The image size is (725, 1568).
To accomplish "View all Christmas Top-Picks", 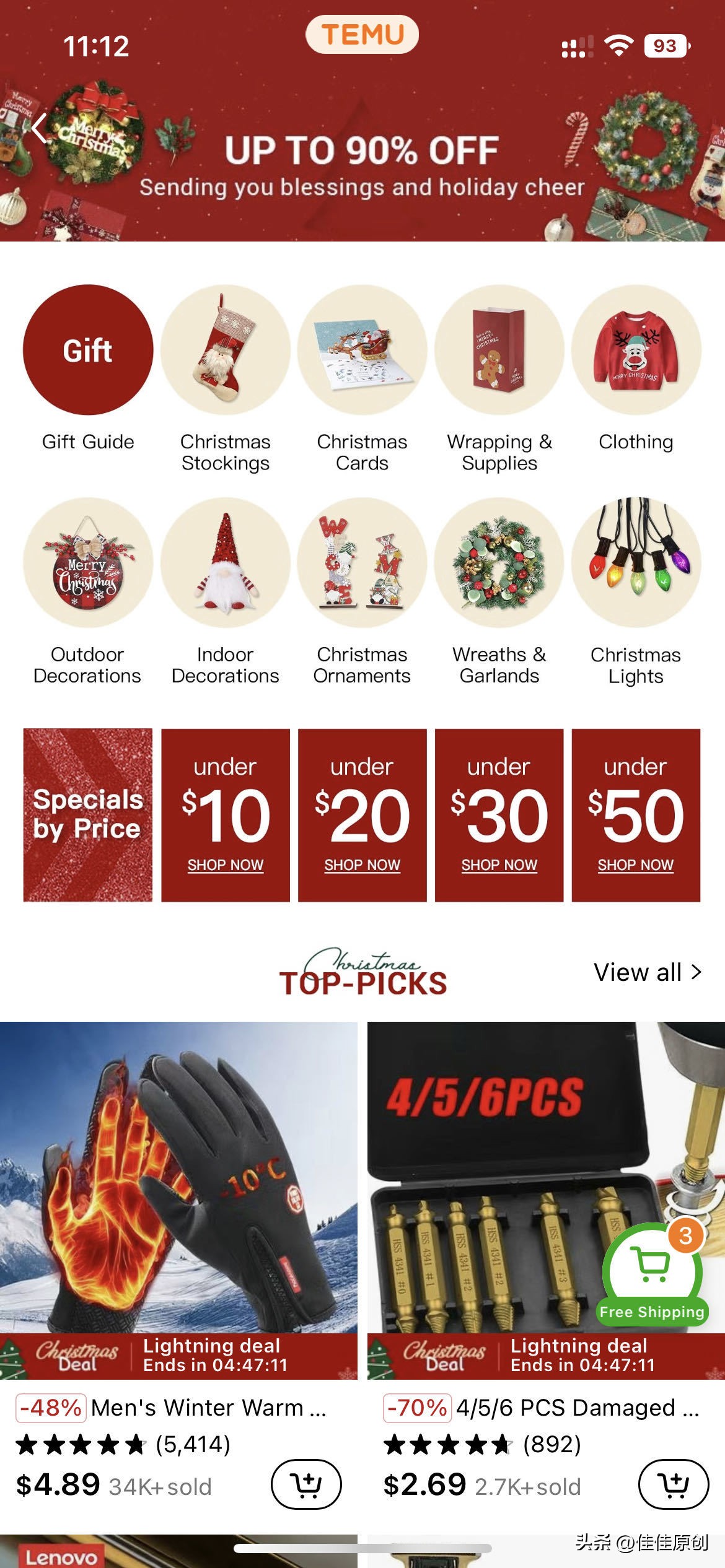I will click(648, 972).
